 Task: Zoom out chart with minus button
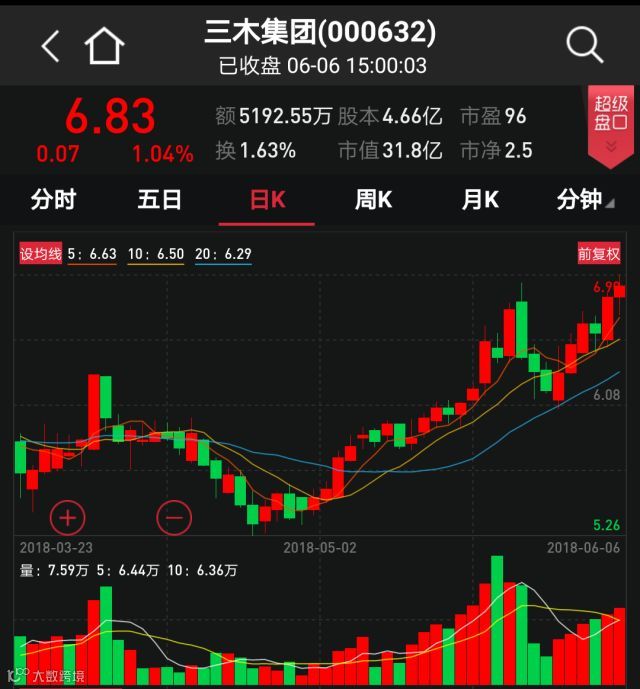[x=174, y=517]
